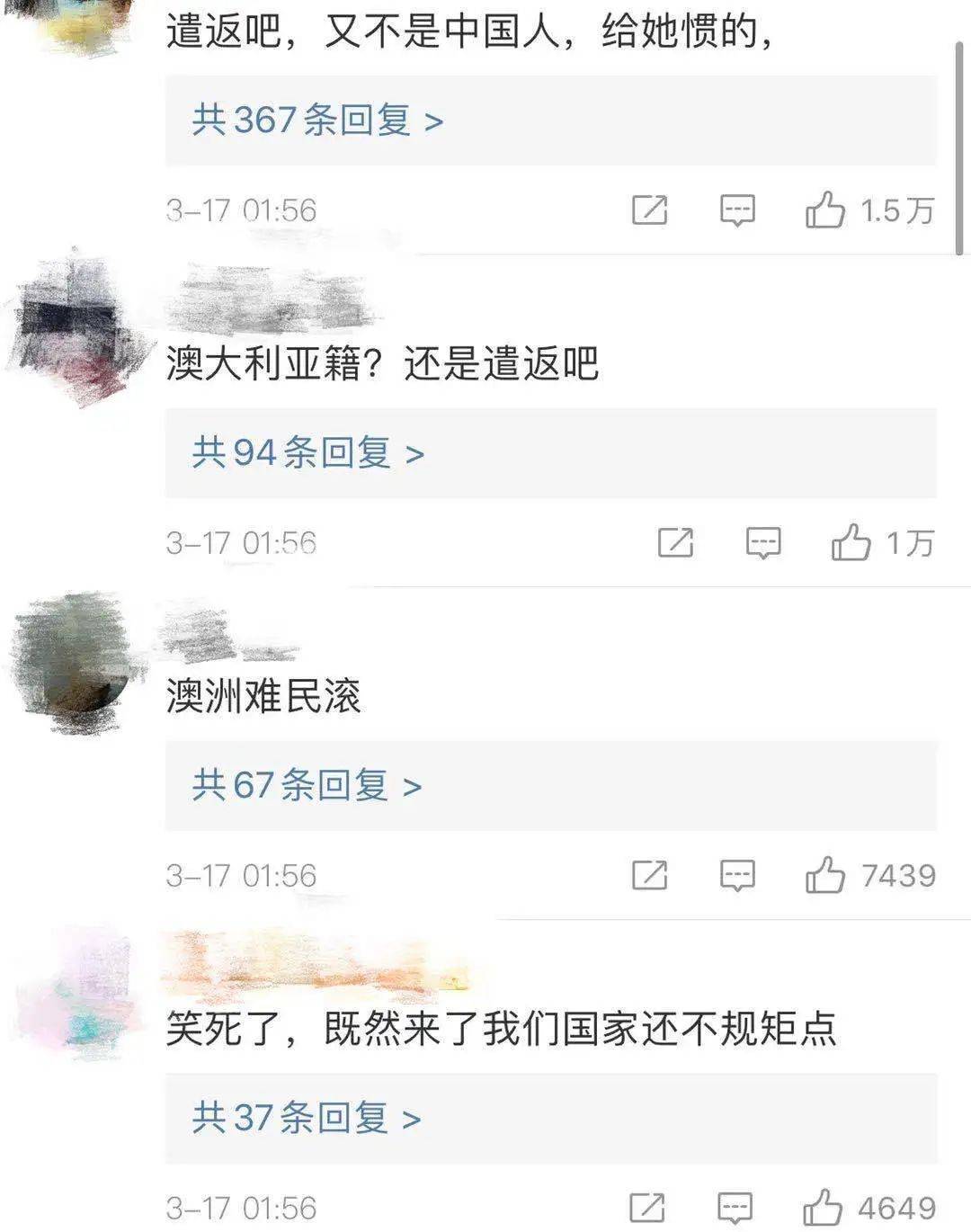This screenshot has width=971, height=1232.
Task: Reply to the 笑死了 comment
Action: click(x=735, y=1207)
